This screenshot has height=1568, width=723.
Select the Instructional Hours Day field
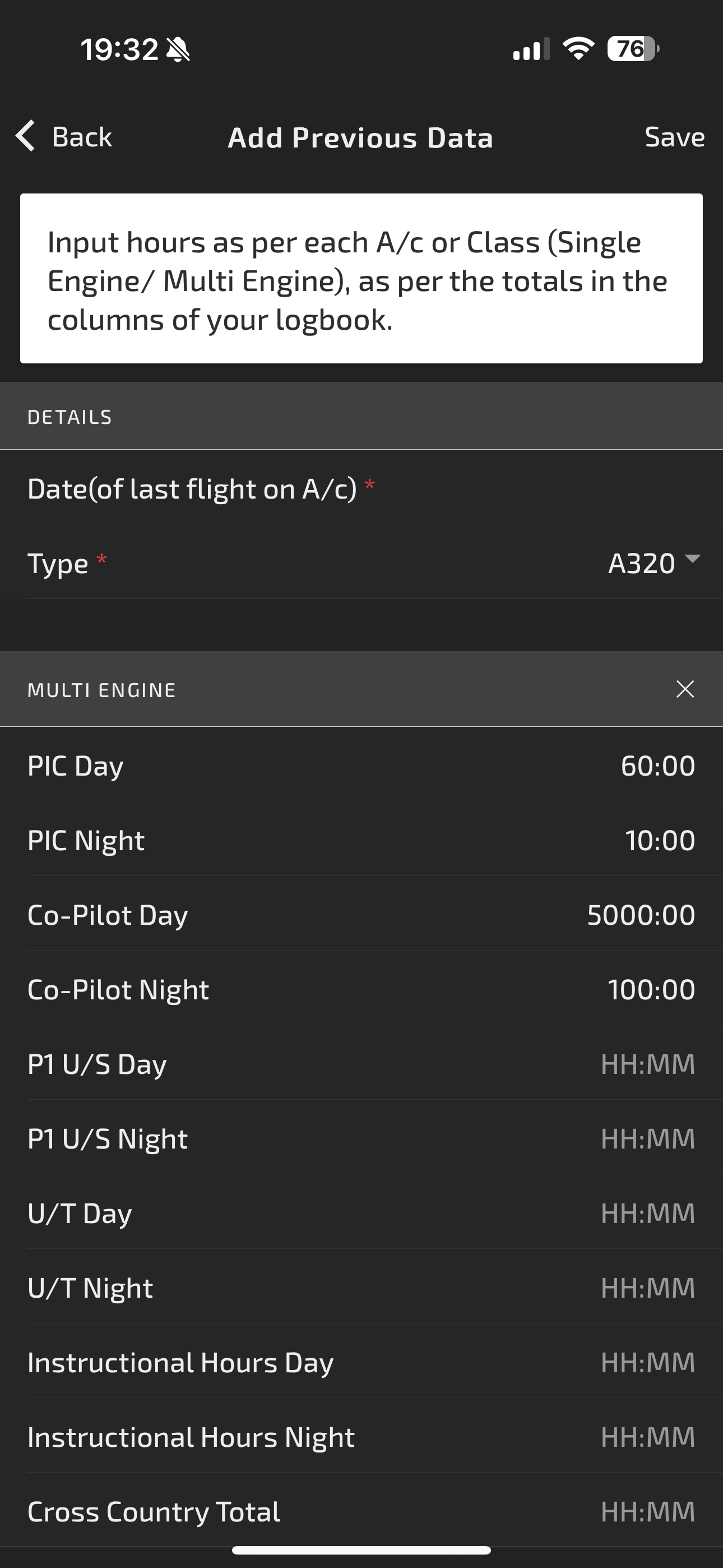pyautogui.click(x=361, y=1362)
